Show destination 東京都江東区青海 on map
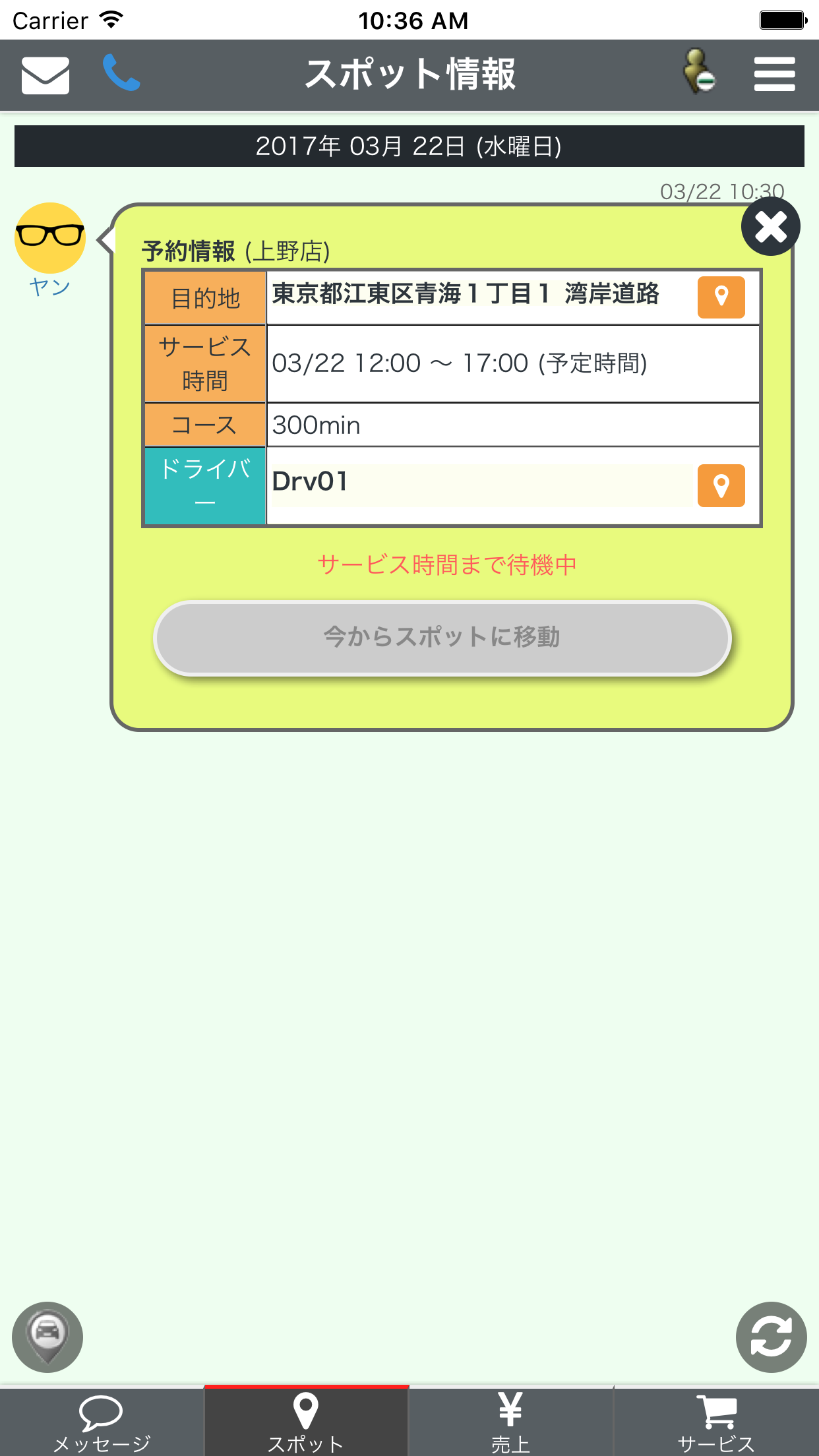The width and height of the screenshot is (819, 1456). click(721, 297)
